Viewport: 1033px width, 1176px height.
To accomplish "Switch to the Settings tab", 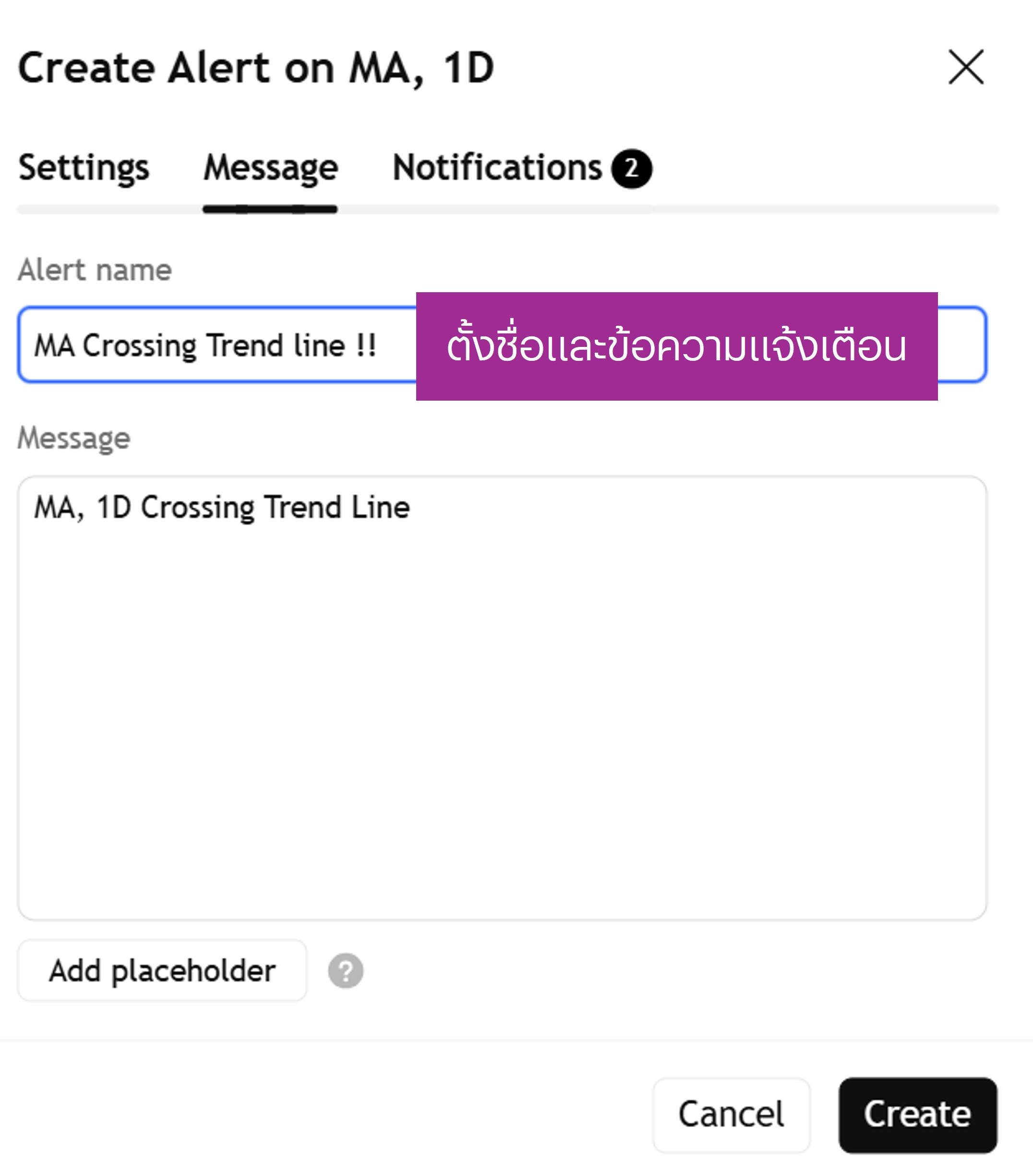I will click(x=84, y=168).
